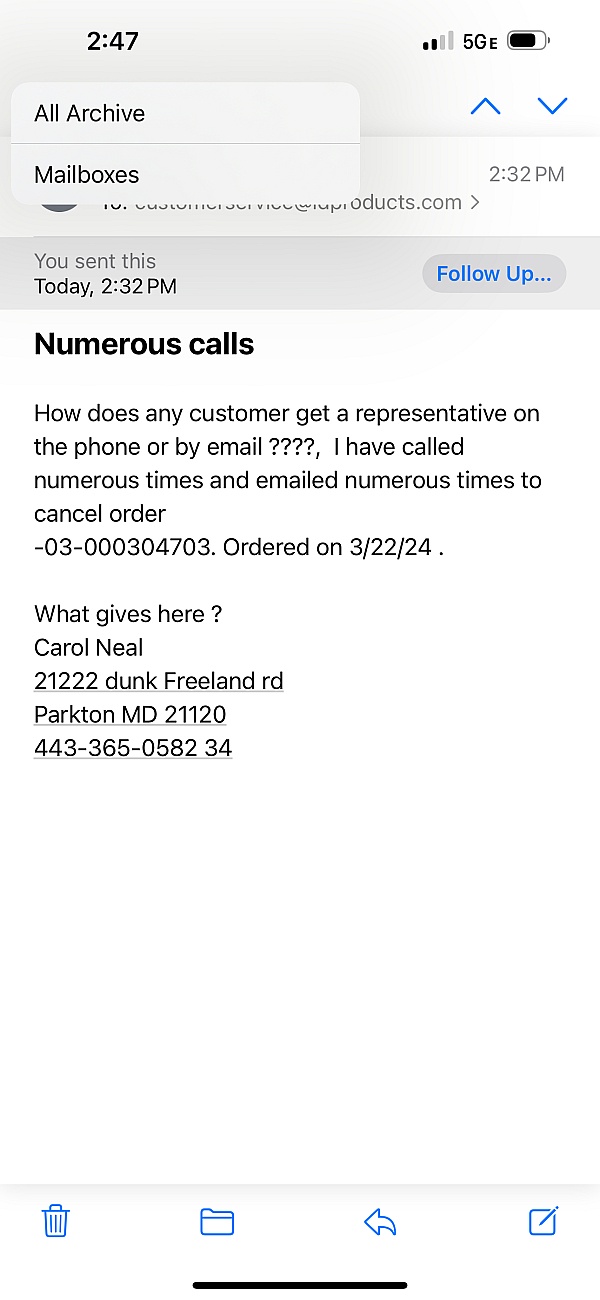Go to the next message arrow
This screenshot has width=600, height=1300.
[552, 106]
